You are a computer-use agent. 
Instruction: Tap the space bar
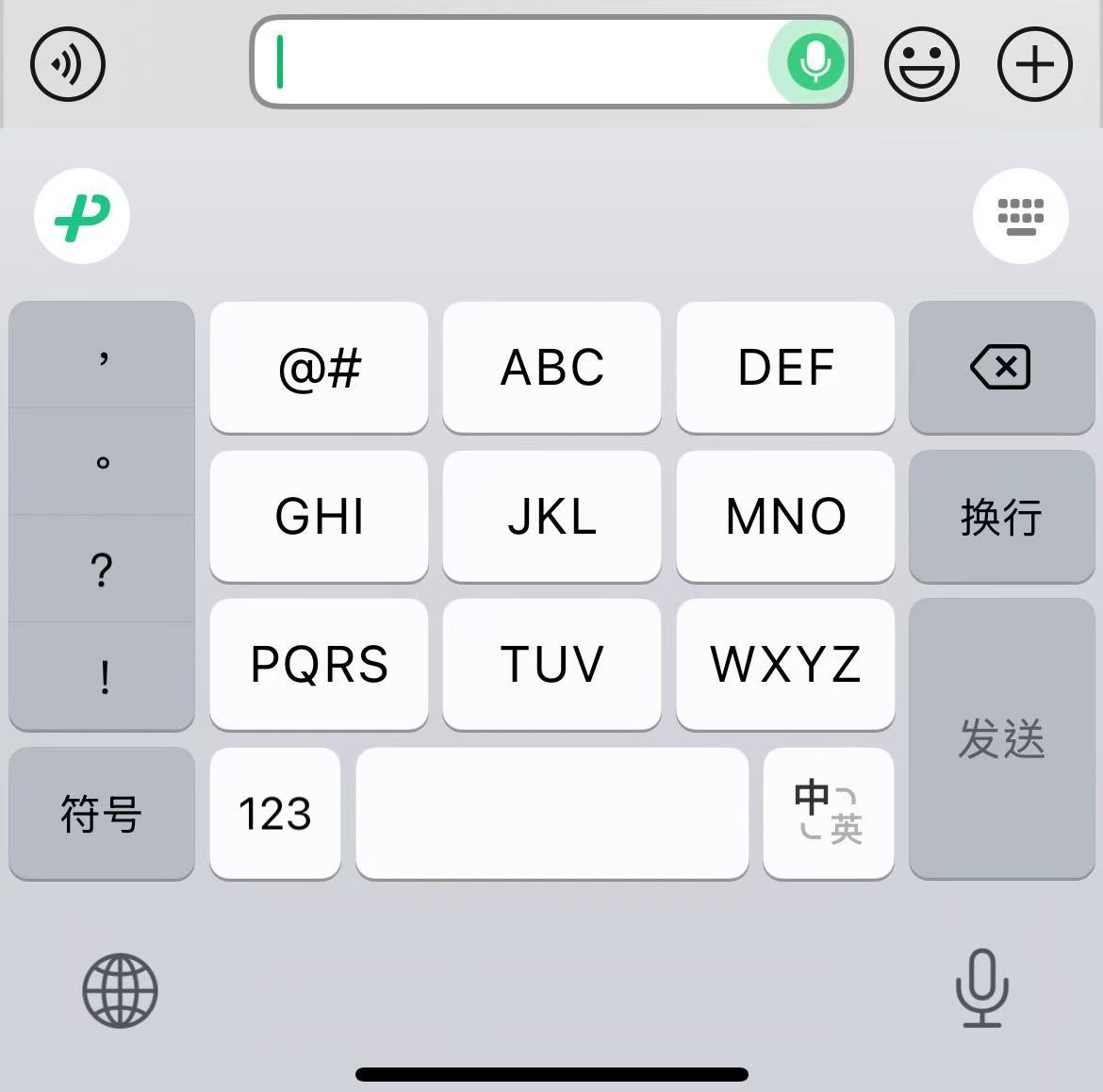coord(551,813)
